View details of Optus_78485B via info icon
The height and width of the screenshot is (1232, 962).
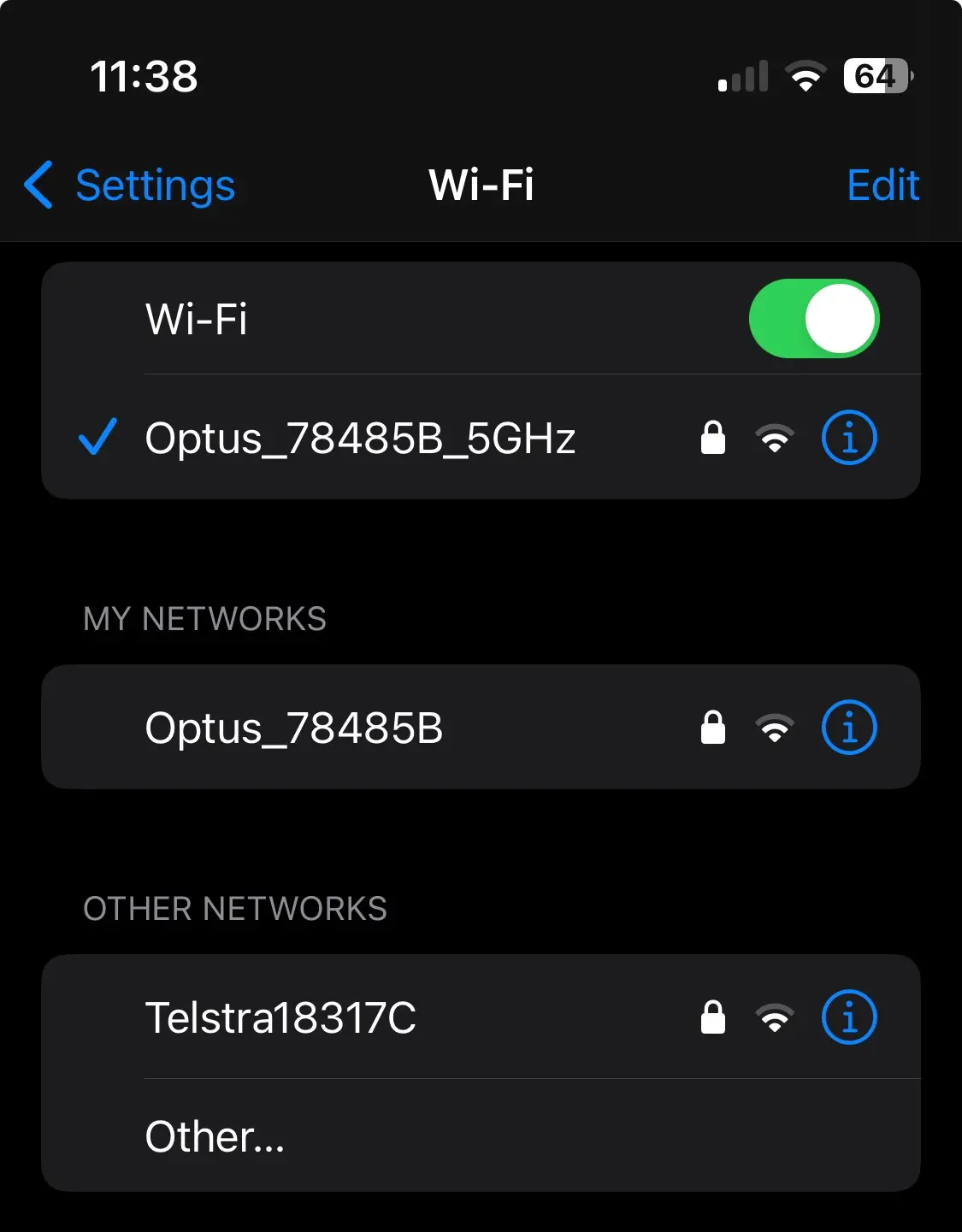848,728
